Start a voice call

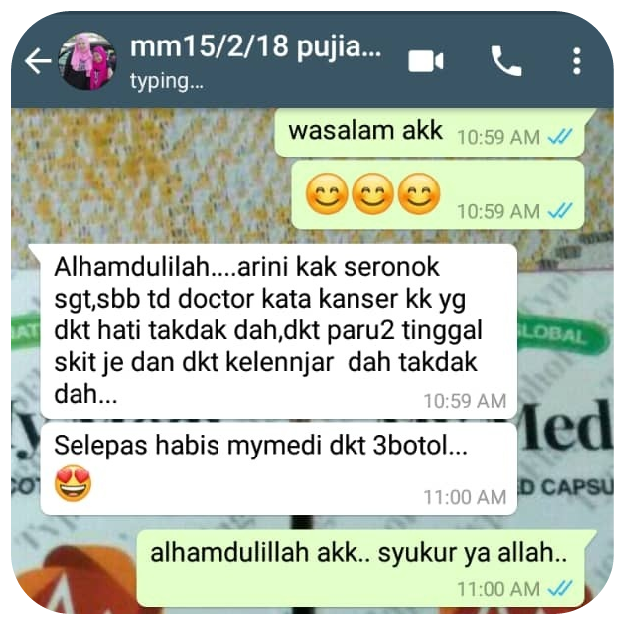[506, 62]
